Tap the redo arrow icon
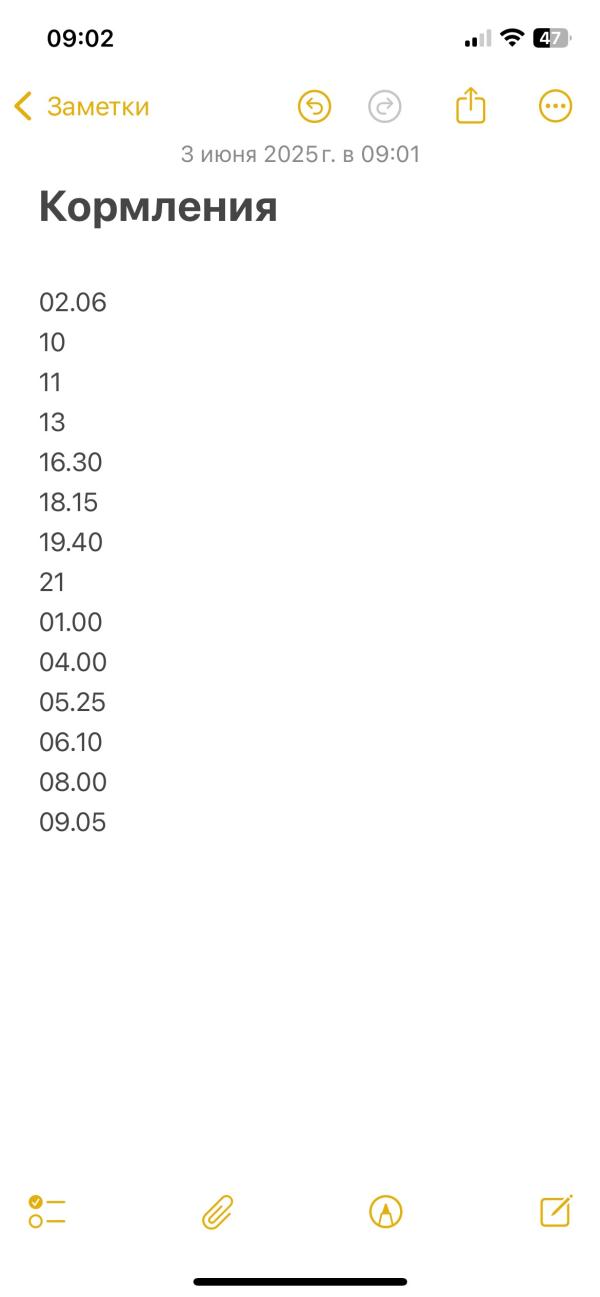This screenshot has width=600, height=1297. (x=384, y=106)
